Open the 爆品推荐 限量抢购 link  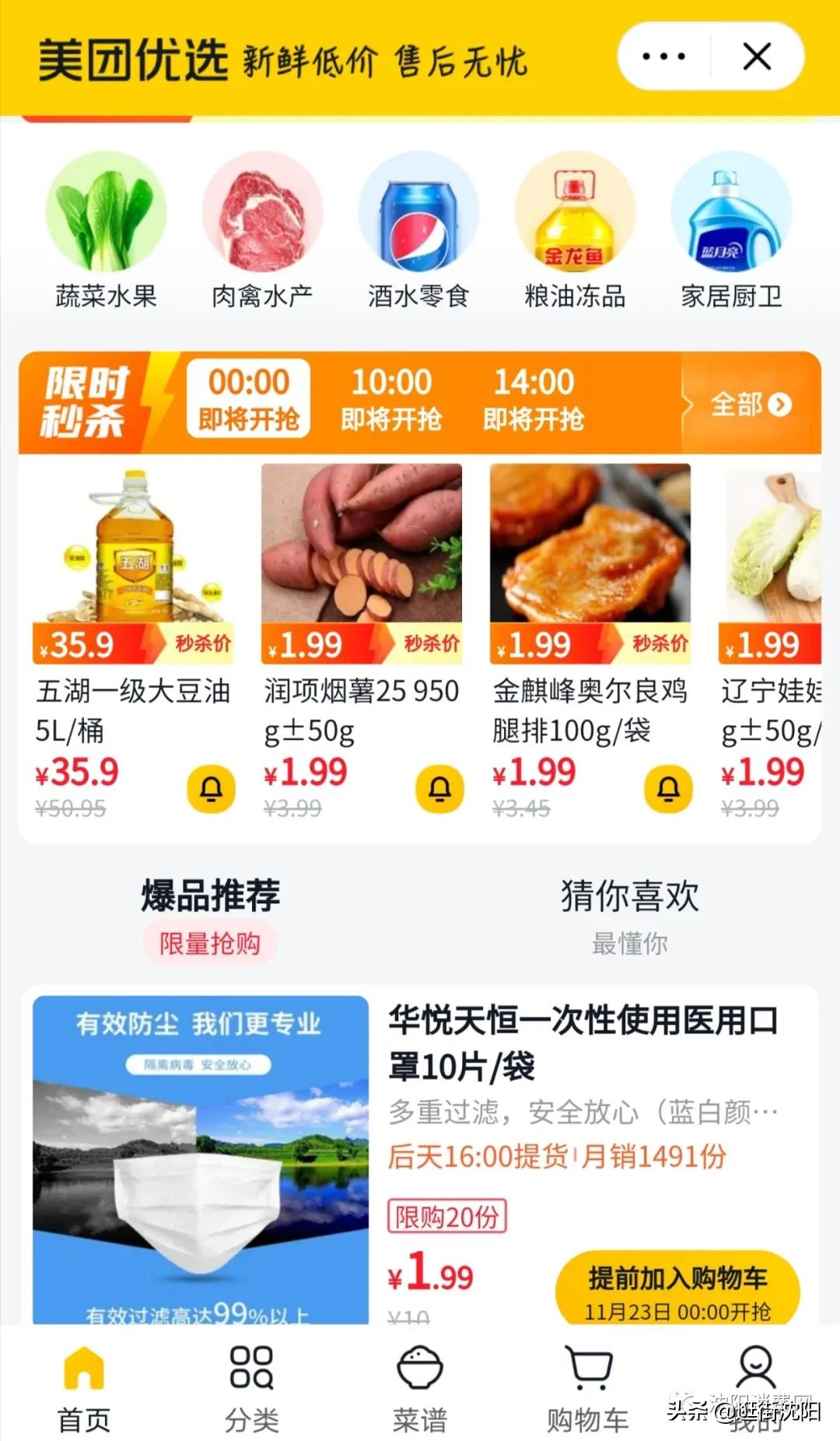click(210, 942)
